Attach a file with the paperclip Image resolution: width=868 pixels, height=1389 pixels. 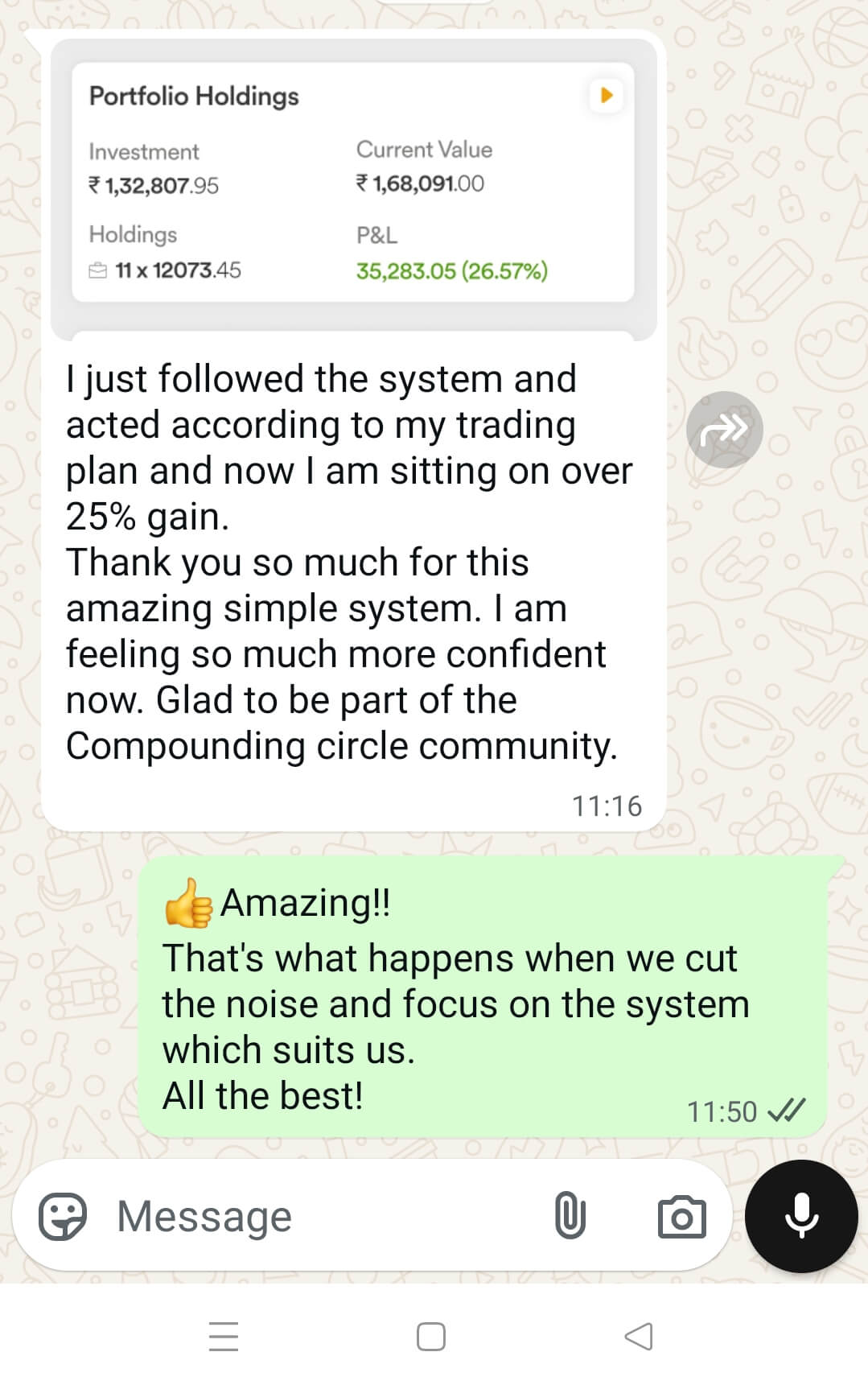(570, 1215)
